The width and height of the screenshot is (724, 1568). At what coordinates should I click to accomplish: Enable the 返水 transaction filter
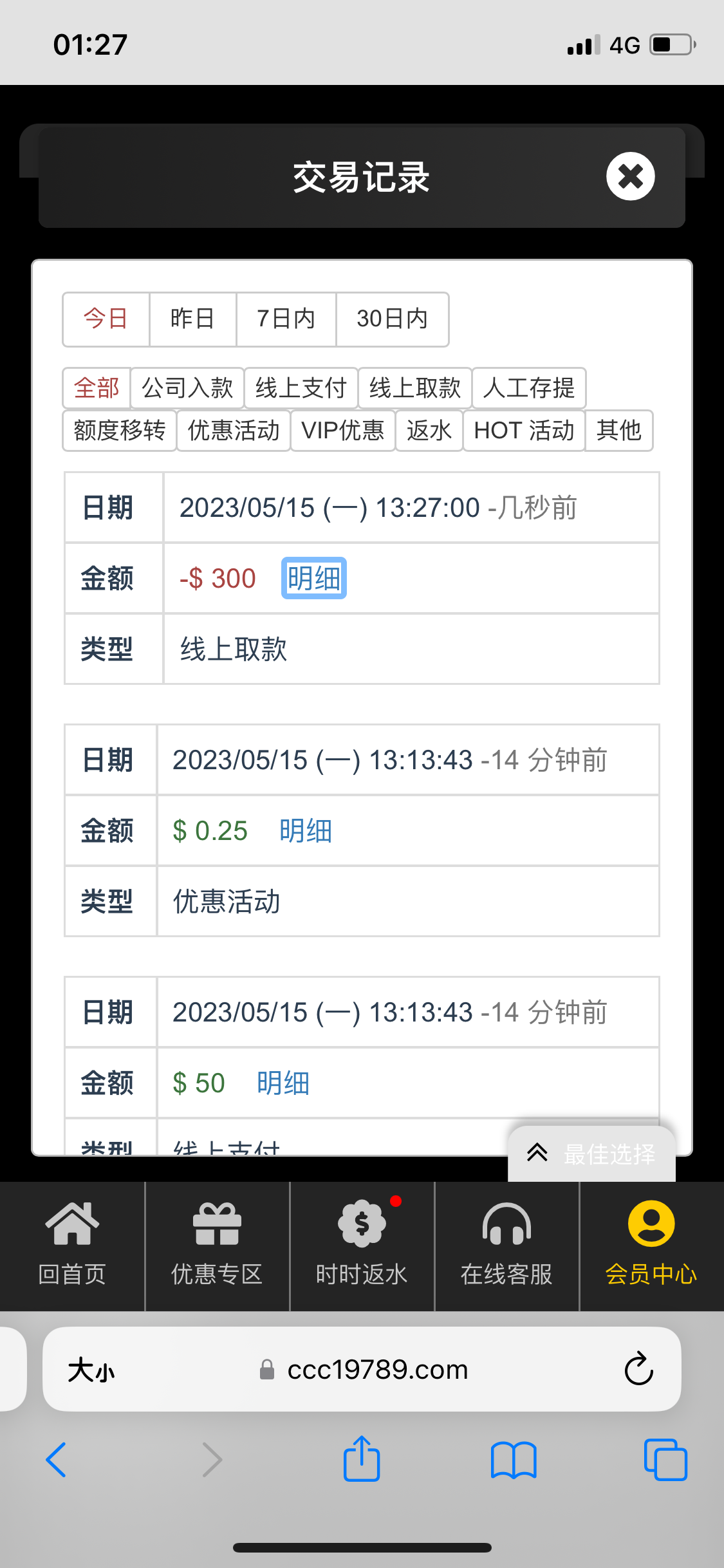point(429,431)
